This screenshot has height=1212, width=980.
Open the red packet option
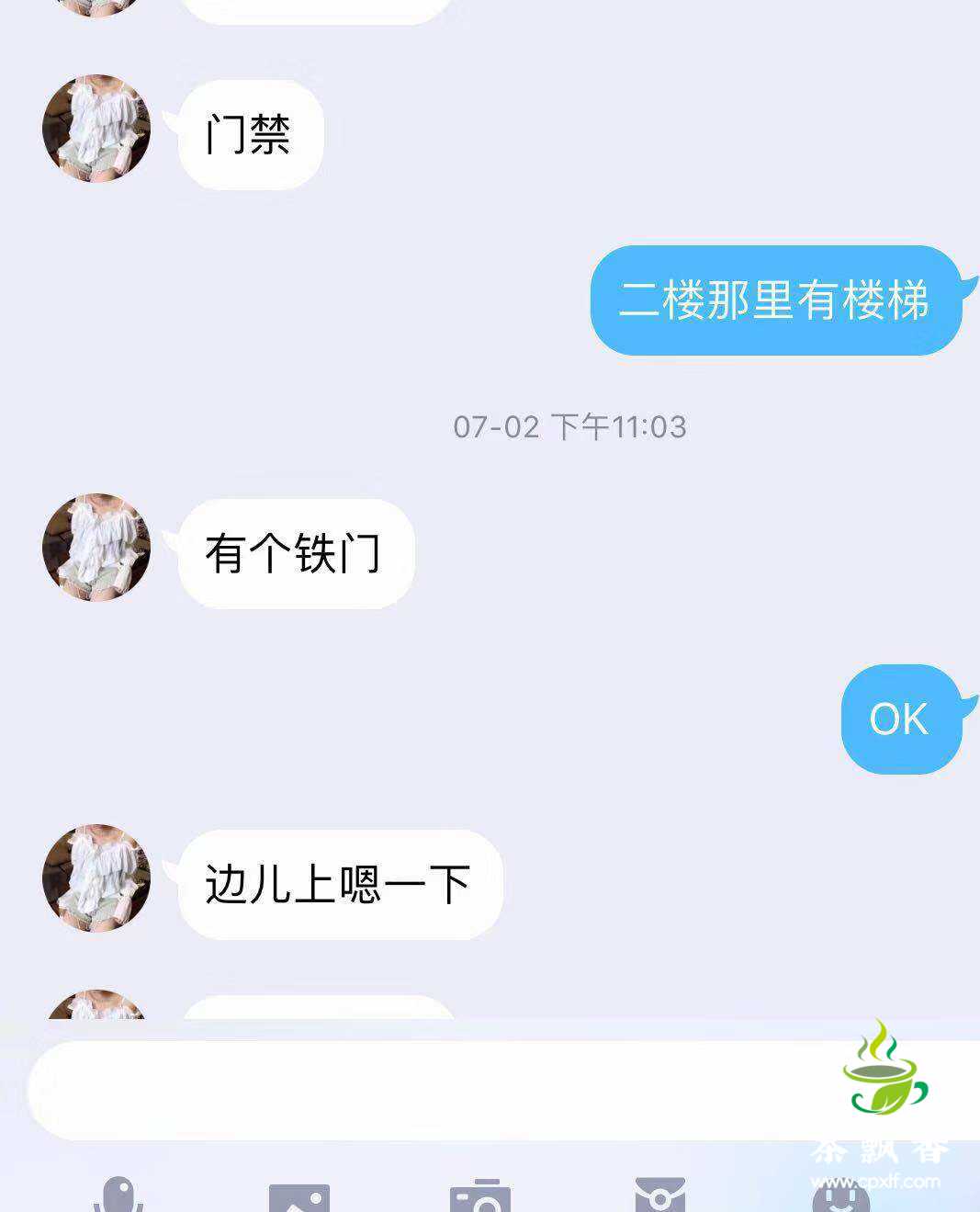pos(659,1195)
